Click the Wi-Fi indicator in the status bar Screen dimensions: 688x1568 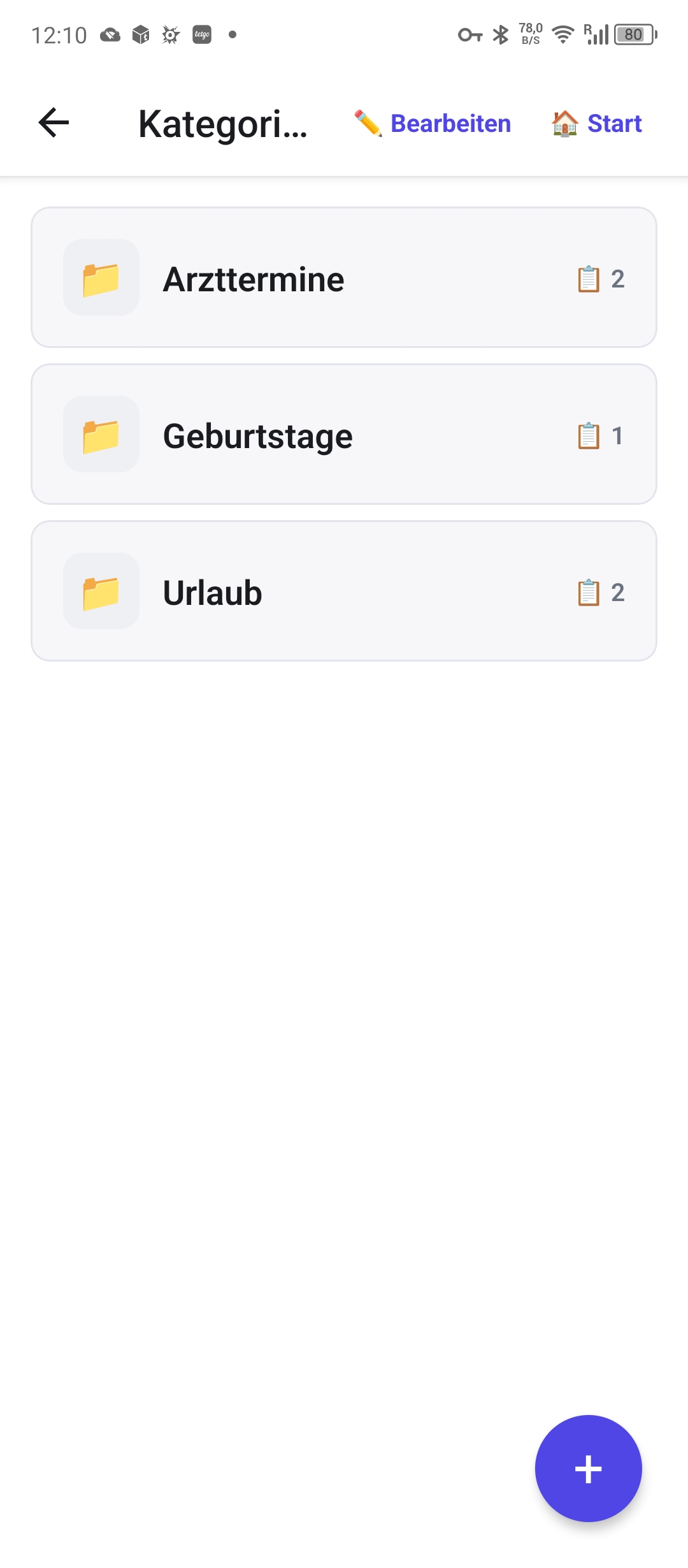pos(563,35)
